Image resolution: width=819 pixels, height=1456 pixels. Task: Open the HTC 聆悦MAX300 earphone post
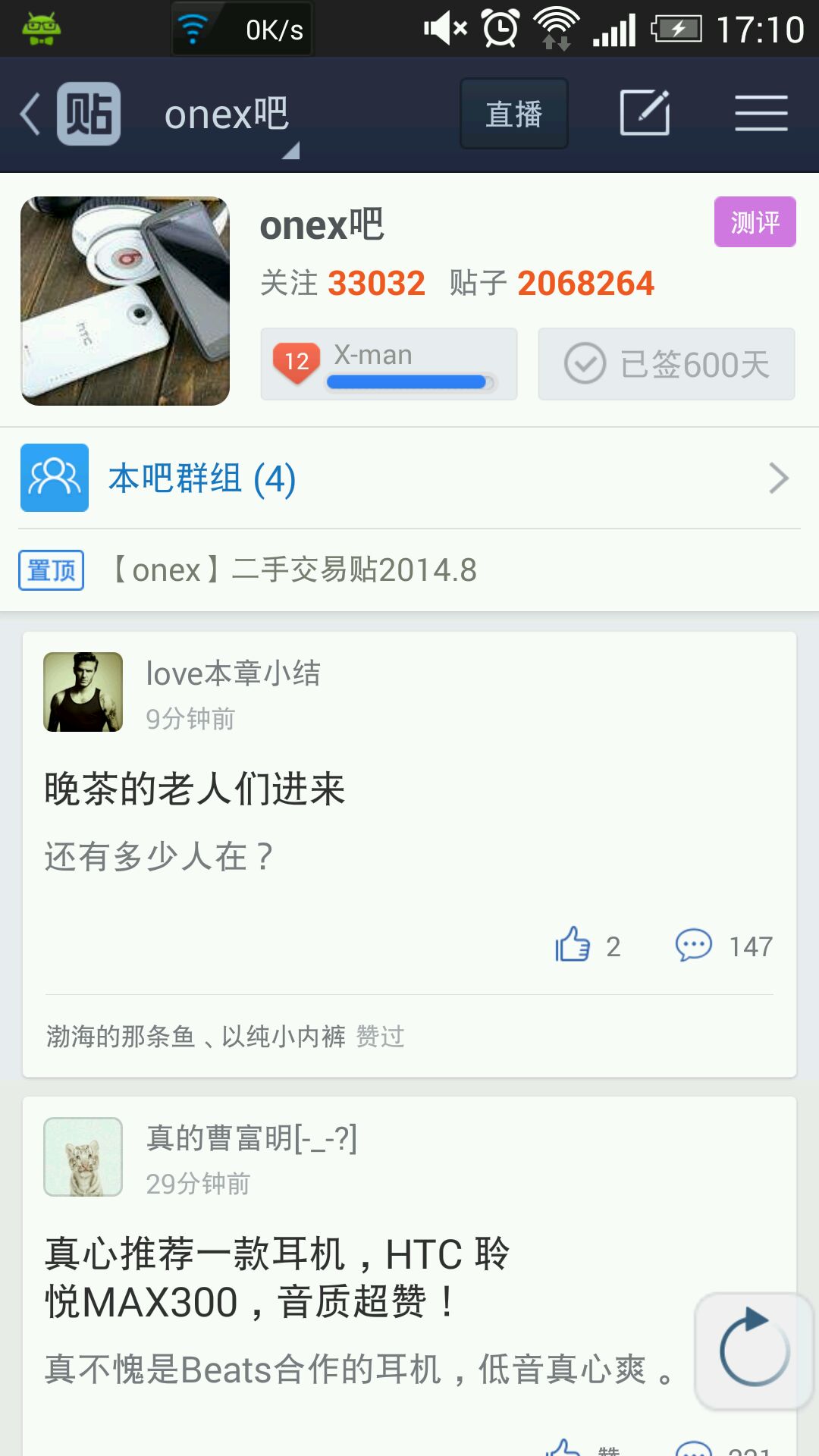(277, 1278)
